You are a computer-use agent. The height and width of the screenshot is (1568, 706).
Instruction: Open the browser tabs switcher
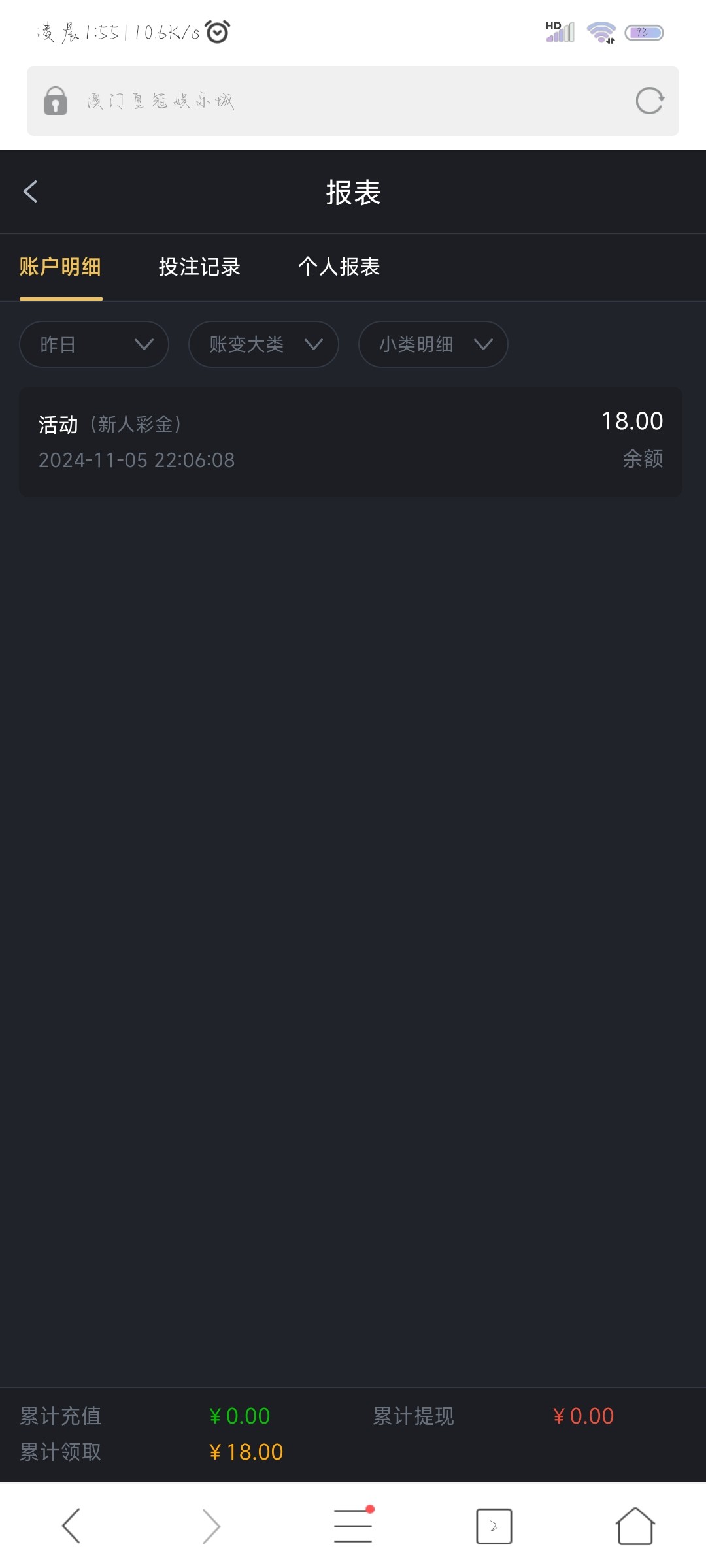click(494, 1526)
